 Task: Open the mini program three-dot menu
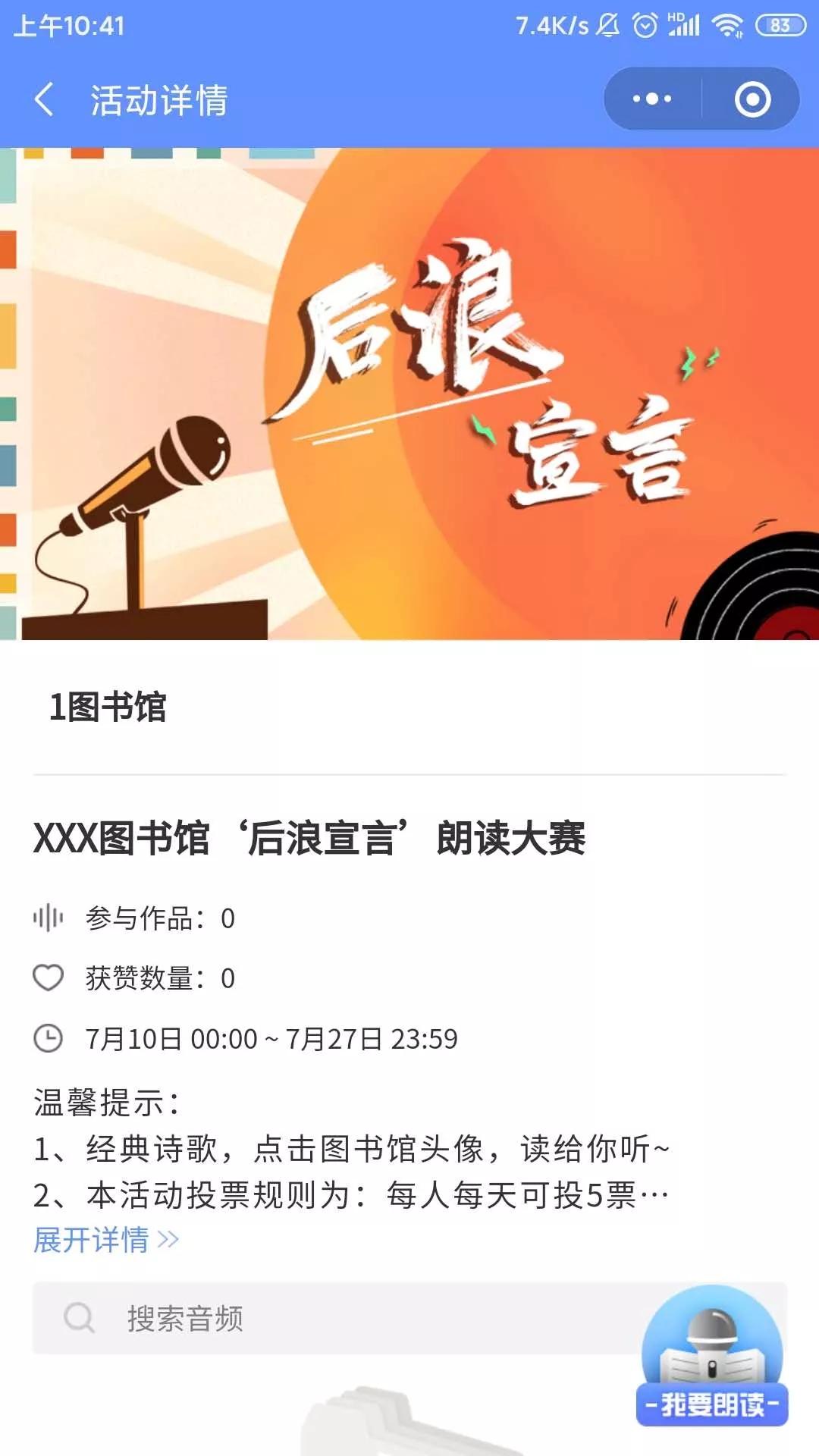[652, 99]
